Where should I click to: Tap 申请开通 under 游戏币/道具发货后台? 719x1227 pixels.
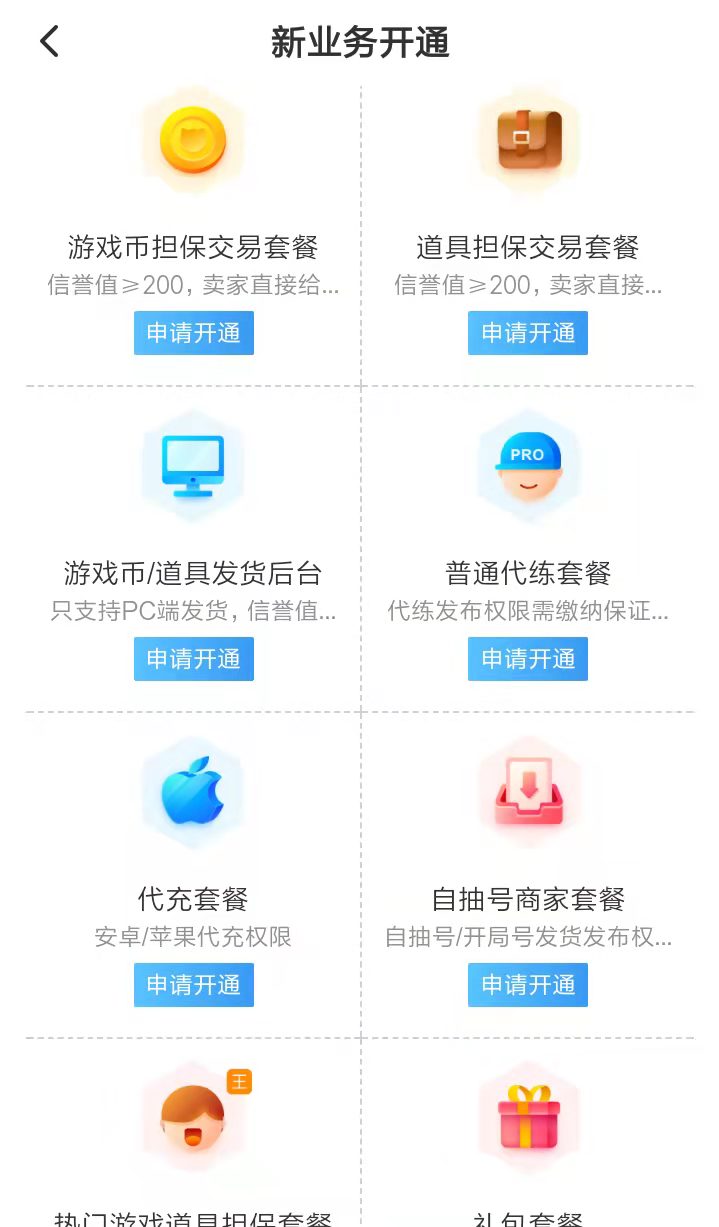pos(194,659)
